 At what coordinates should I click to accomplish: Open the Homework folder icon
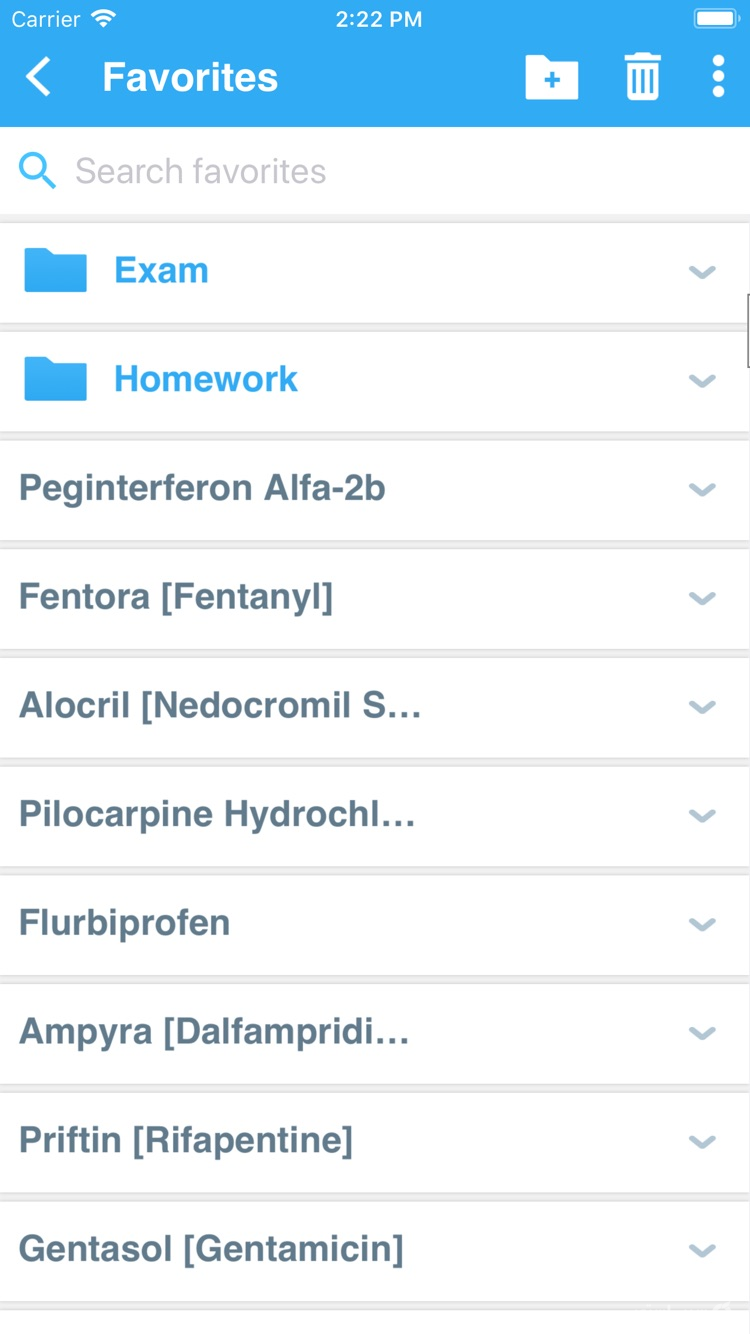55,379
